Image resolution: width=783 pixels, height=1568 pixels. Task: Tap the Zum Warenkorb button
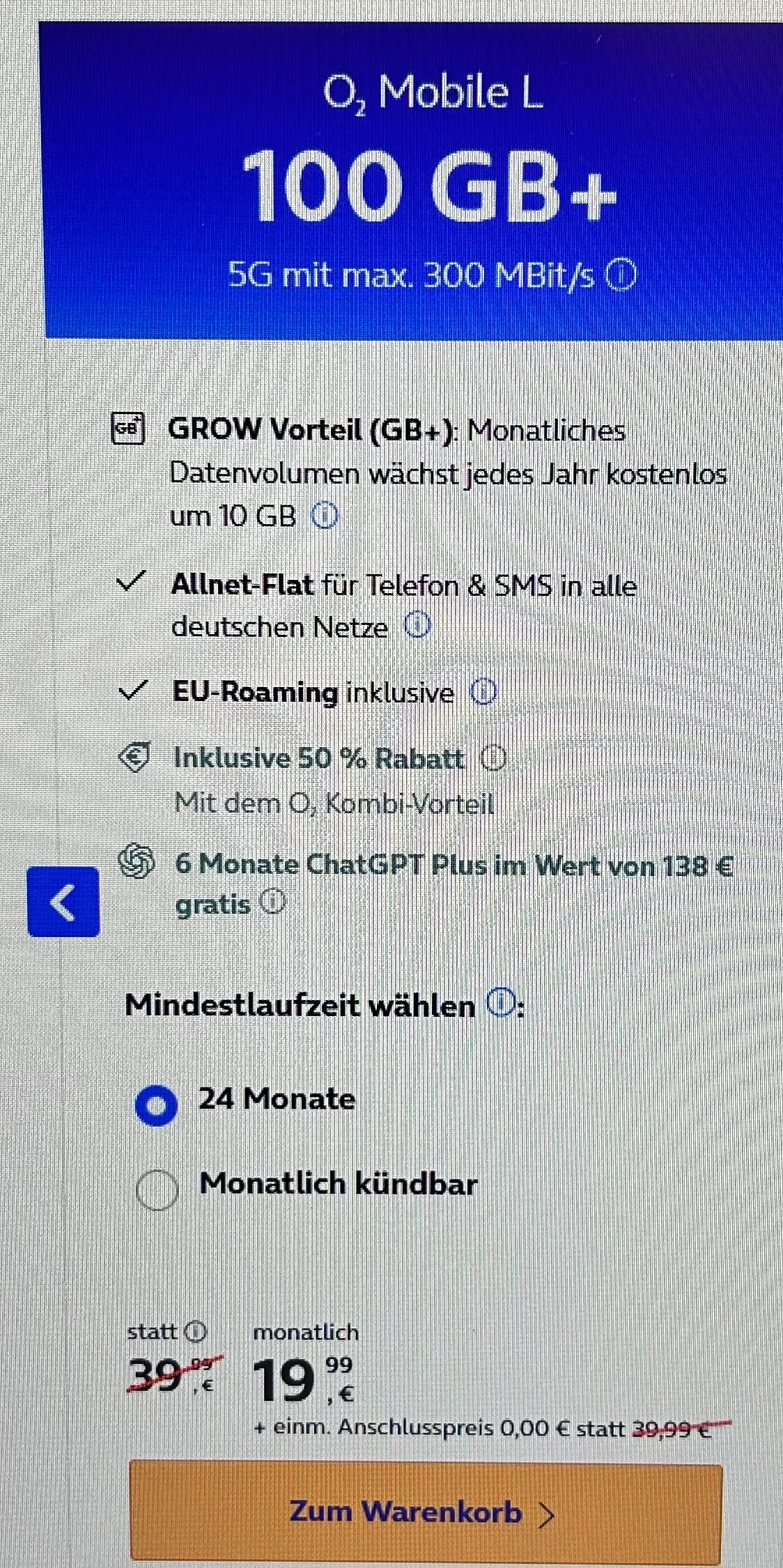[x=425, y=1513]
